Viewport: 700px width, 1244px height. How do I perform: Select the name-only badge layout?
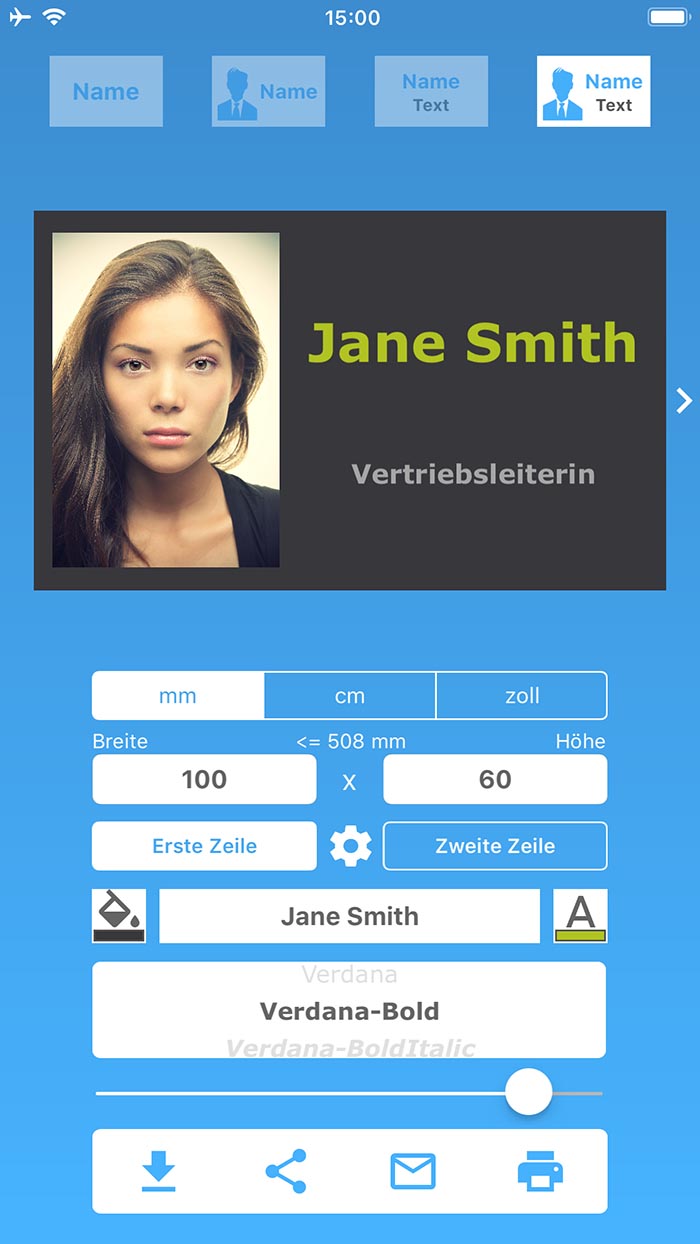click(x=106, y=91)
